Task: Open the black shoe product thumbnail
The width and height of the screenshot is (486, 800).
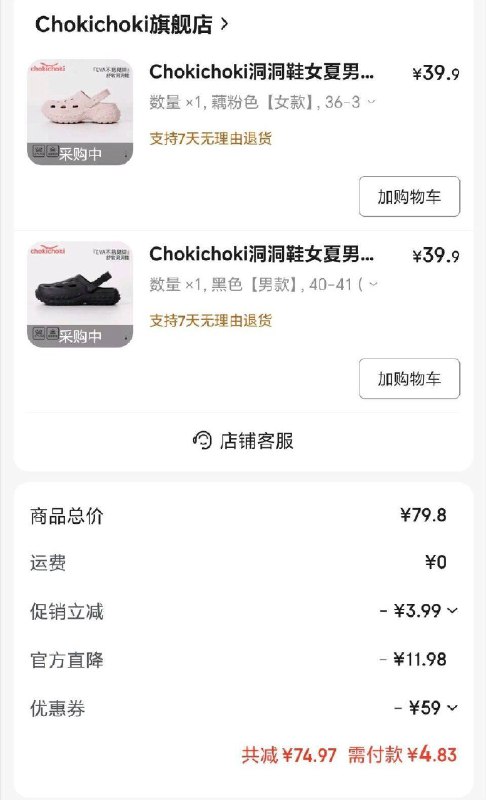Action: point(80,294)
